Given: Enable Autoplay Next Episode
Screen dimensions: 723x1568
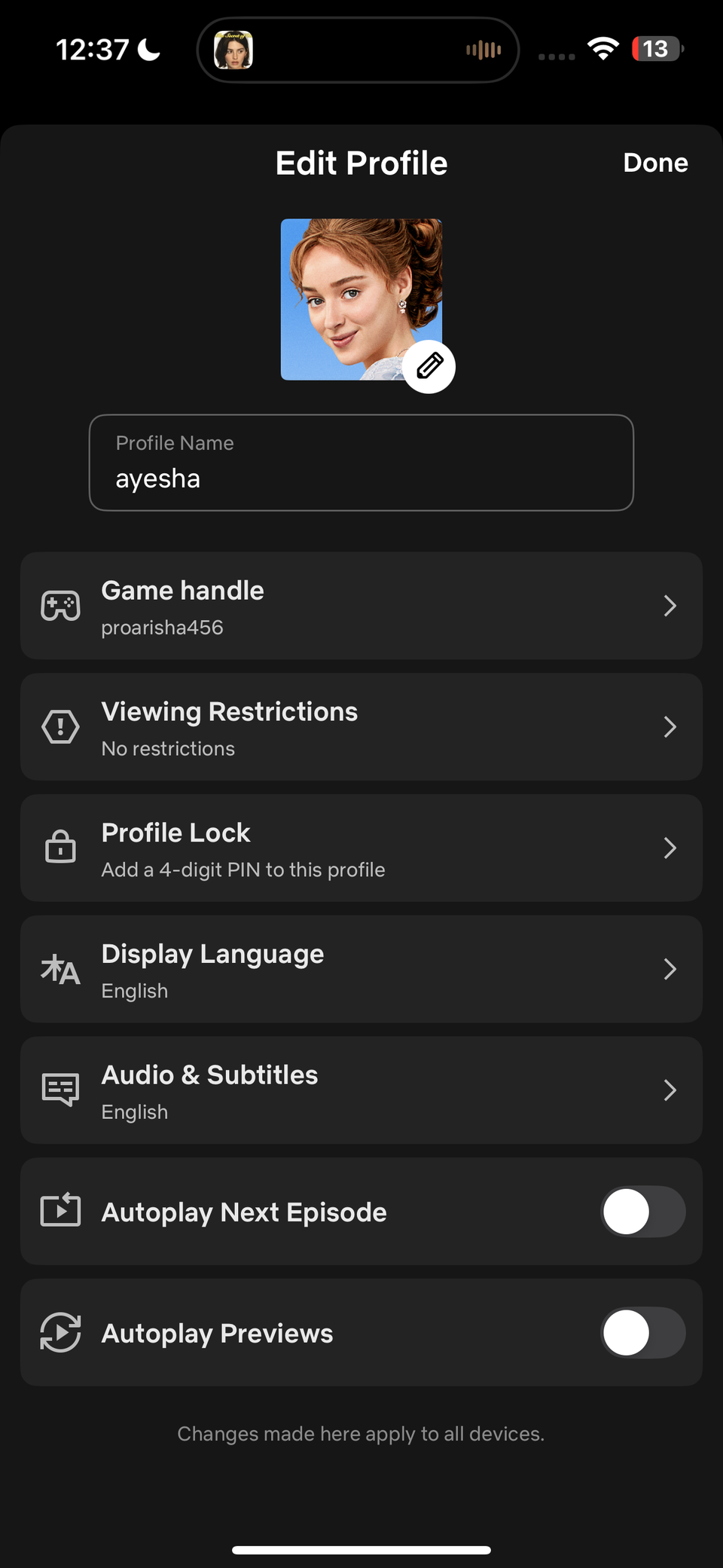Looking at the screenshot, I should point(642,1211).
